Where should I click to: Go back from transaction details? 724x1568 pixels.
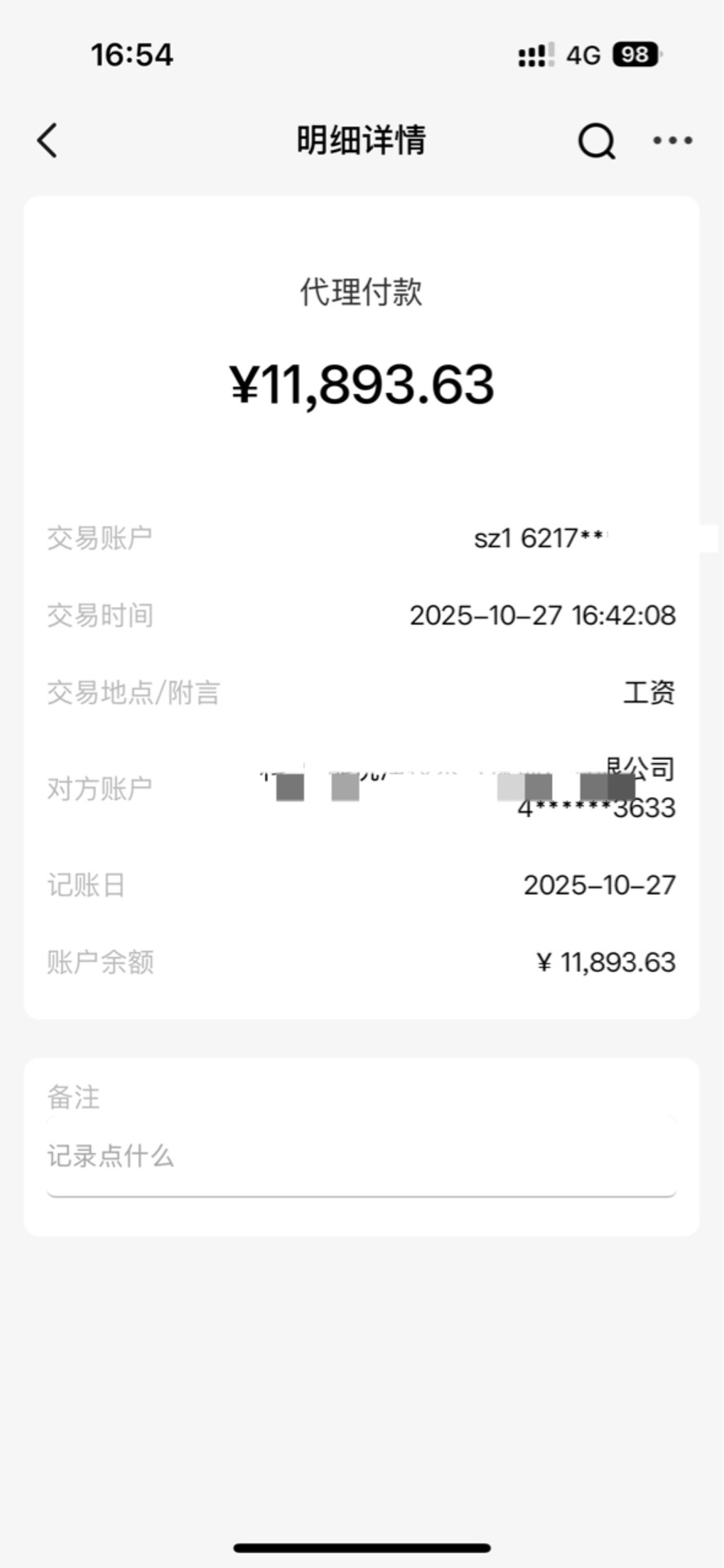pyautogui.click(x=47, y=141)
